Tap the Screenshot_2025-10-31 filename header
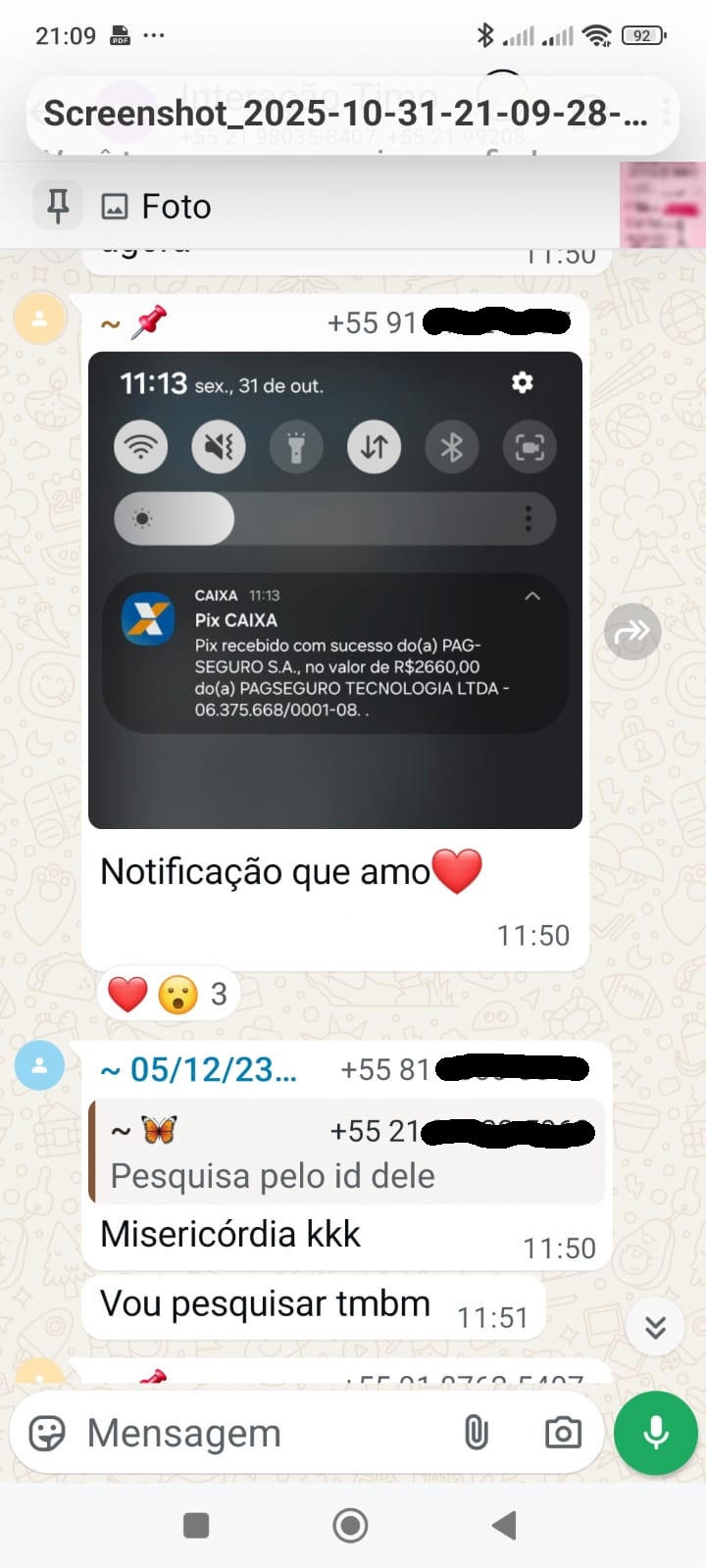Viewport: 706px width, 1568px height. pyautogui.click(x=345, y=115)
